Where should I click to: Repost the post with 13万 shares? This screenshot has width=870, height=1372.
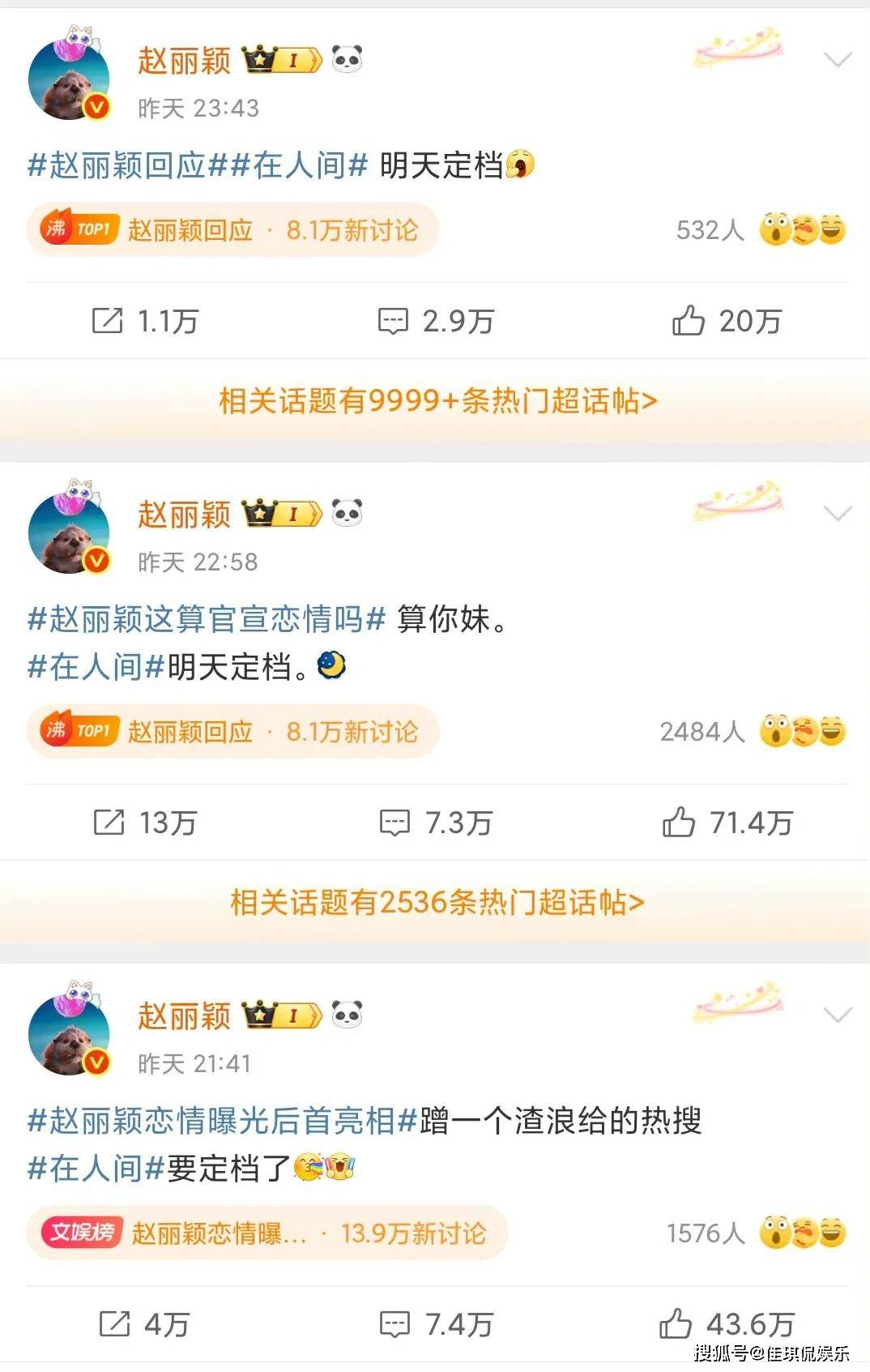145,823
